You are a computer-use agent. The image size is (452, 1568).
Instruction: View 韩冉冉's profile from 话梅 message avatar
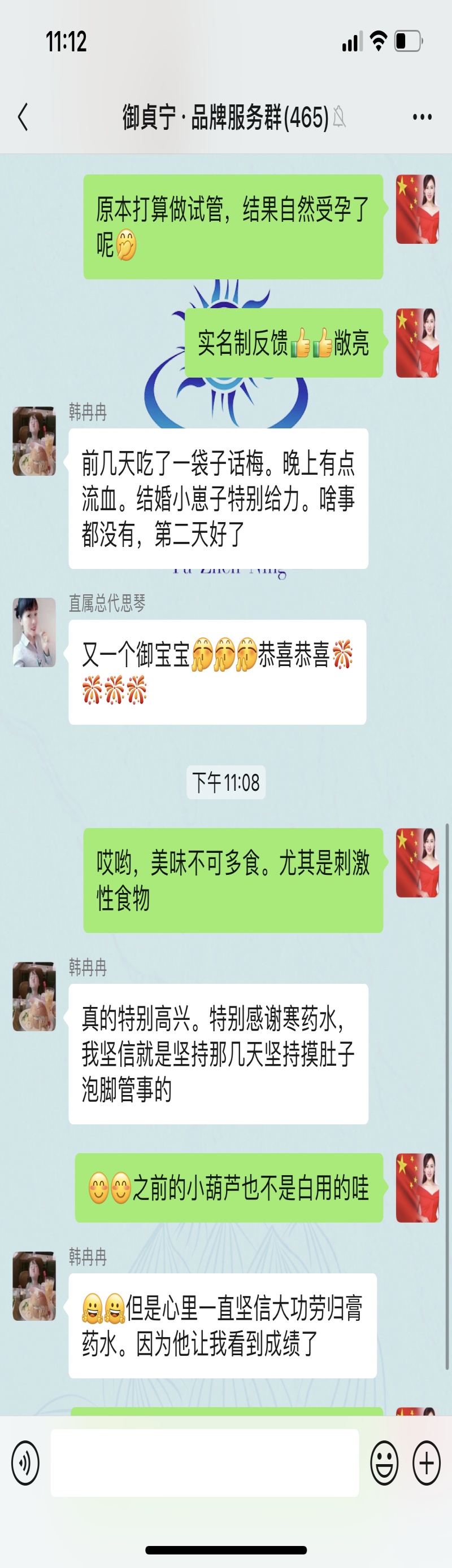[x=34, y=441]
